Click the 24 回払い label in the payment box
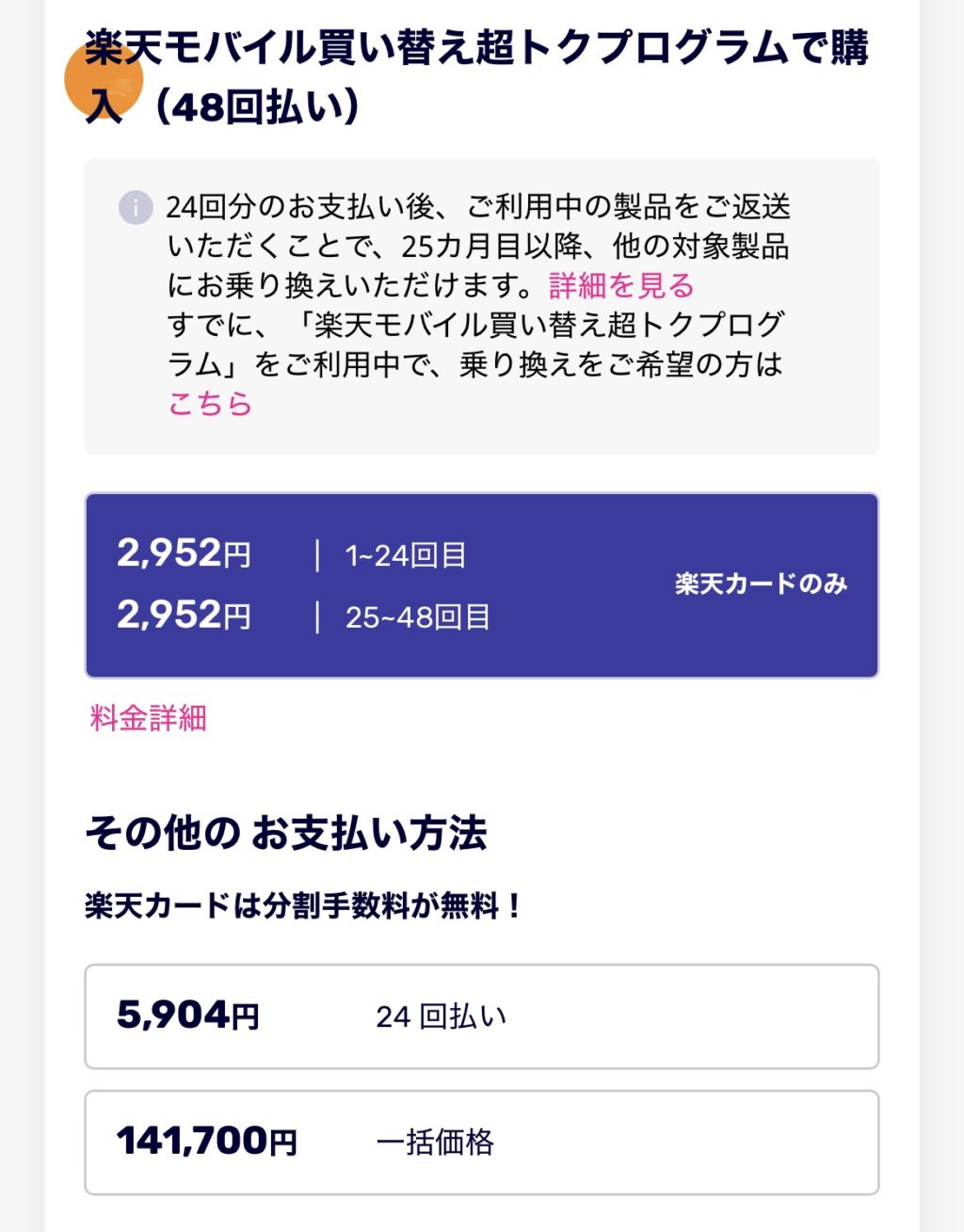 (x=440, y=1016)
